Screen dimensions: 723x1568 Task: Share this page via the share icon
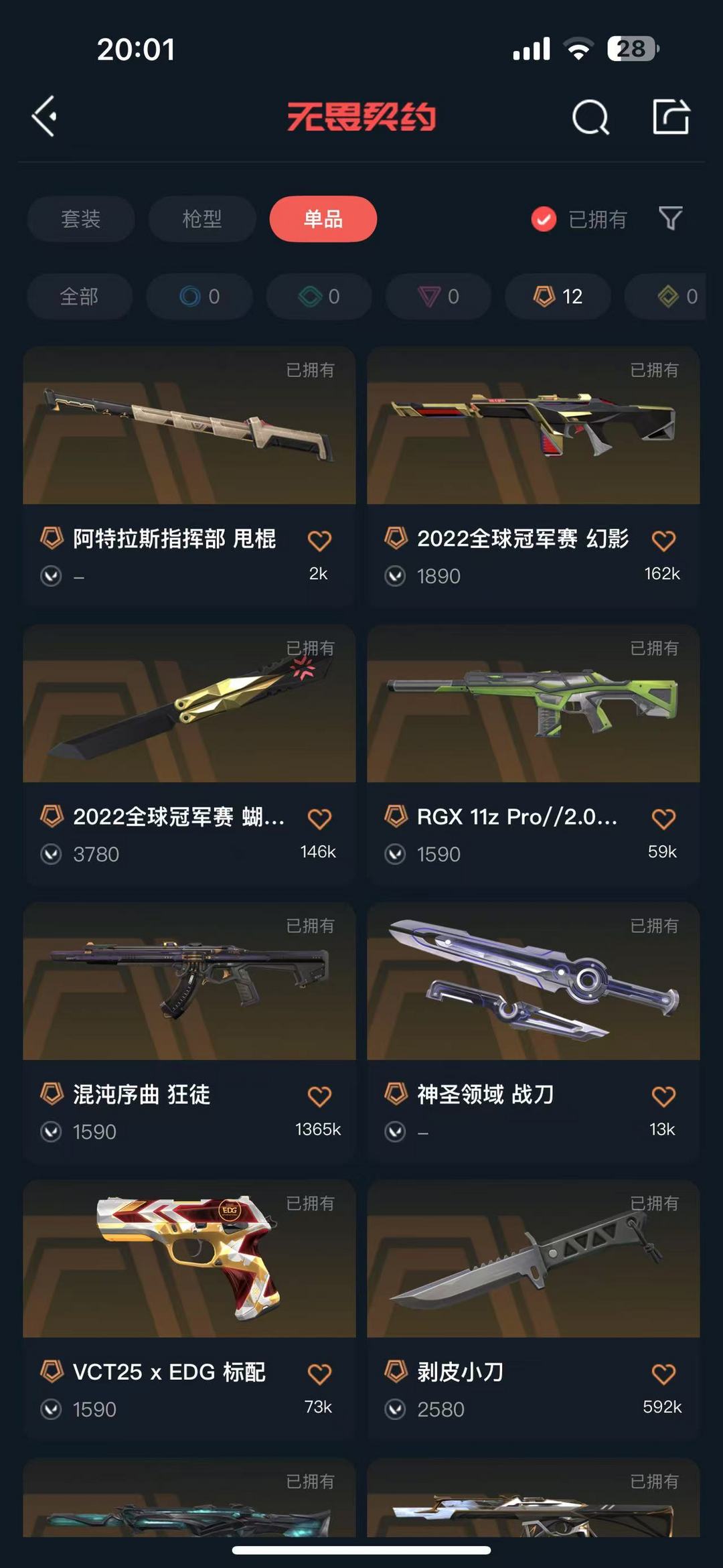[x=671, y=117]
